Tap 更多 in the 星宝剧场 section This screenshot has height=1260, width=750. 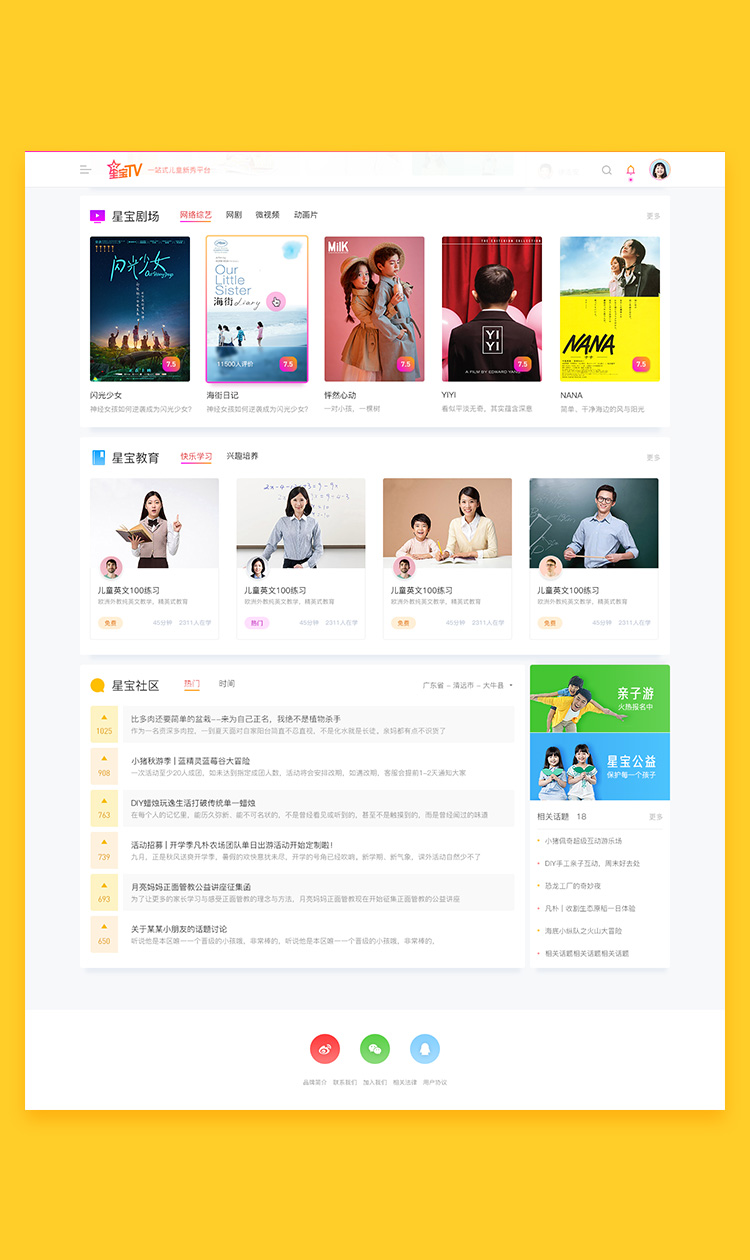coord(653,216)
